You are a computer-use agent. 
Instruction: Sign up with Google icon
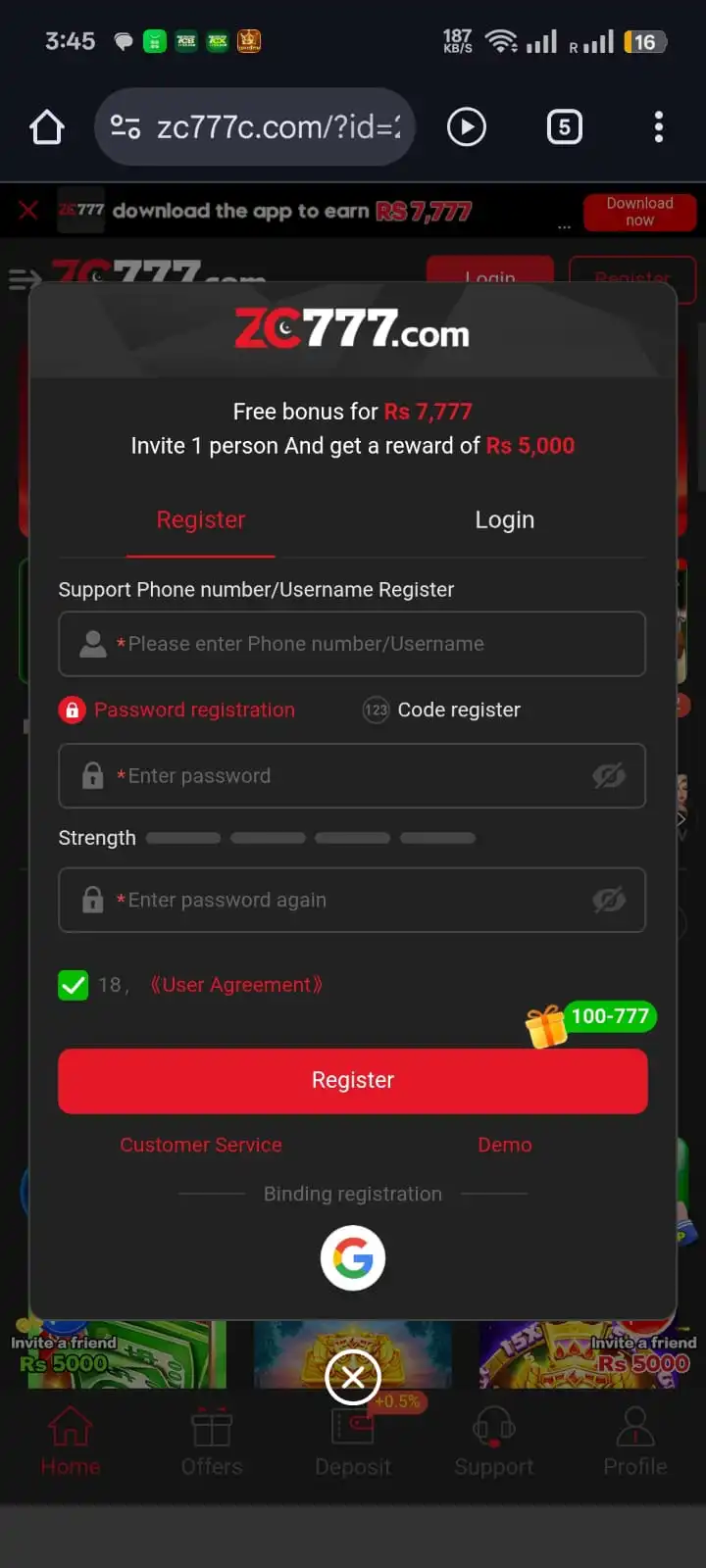pos(352,1258)
